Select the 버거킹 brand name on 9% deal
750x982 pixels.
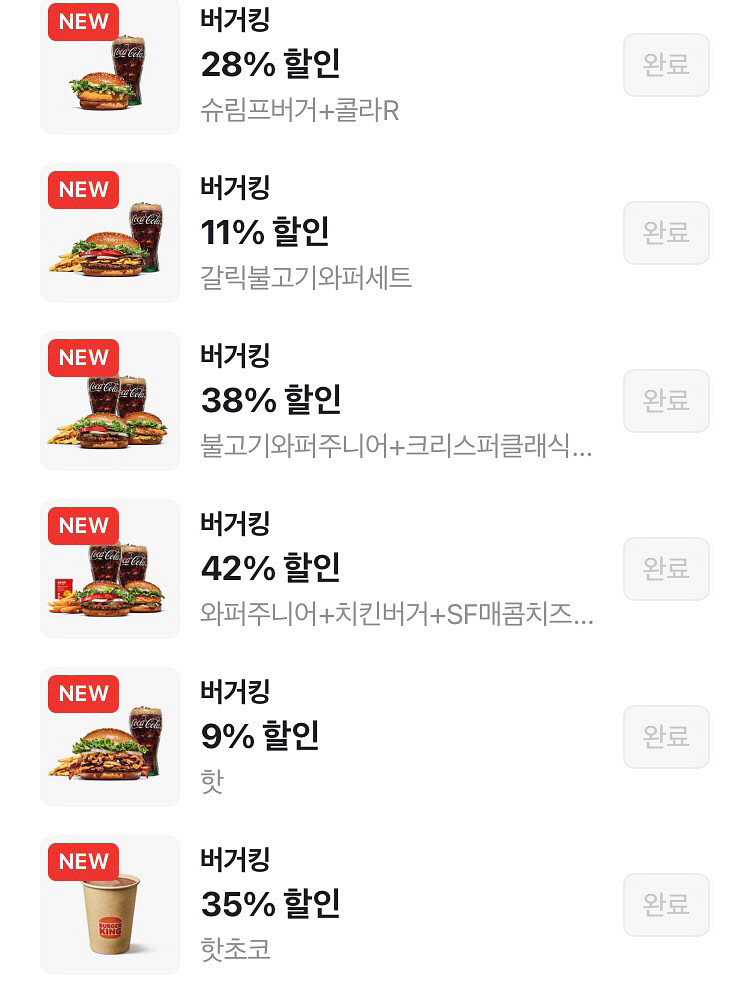click(x=235, y=691)
